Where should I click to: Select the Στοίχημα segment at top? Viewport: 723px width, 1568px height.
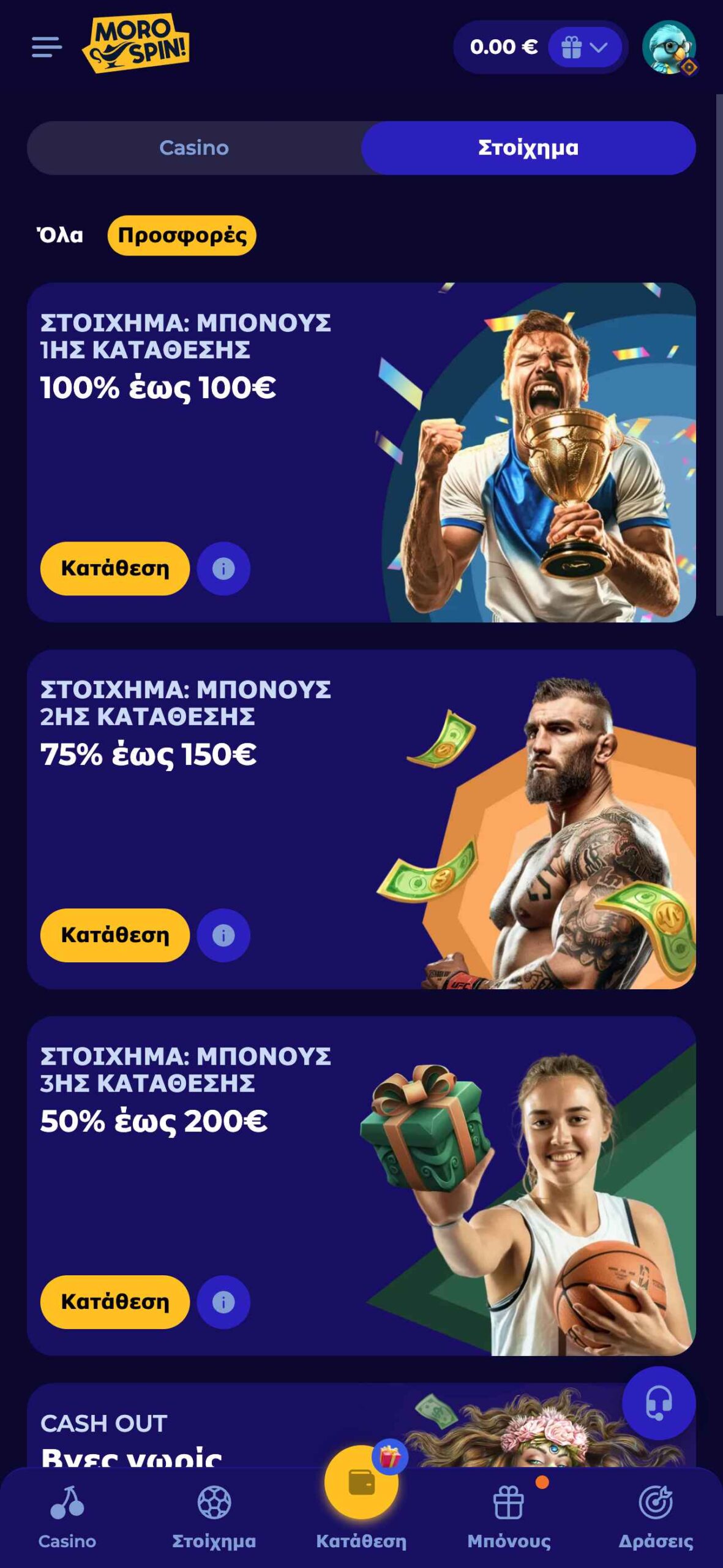pos(528,148)
